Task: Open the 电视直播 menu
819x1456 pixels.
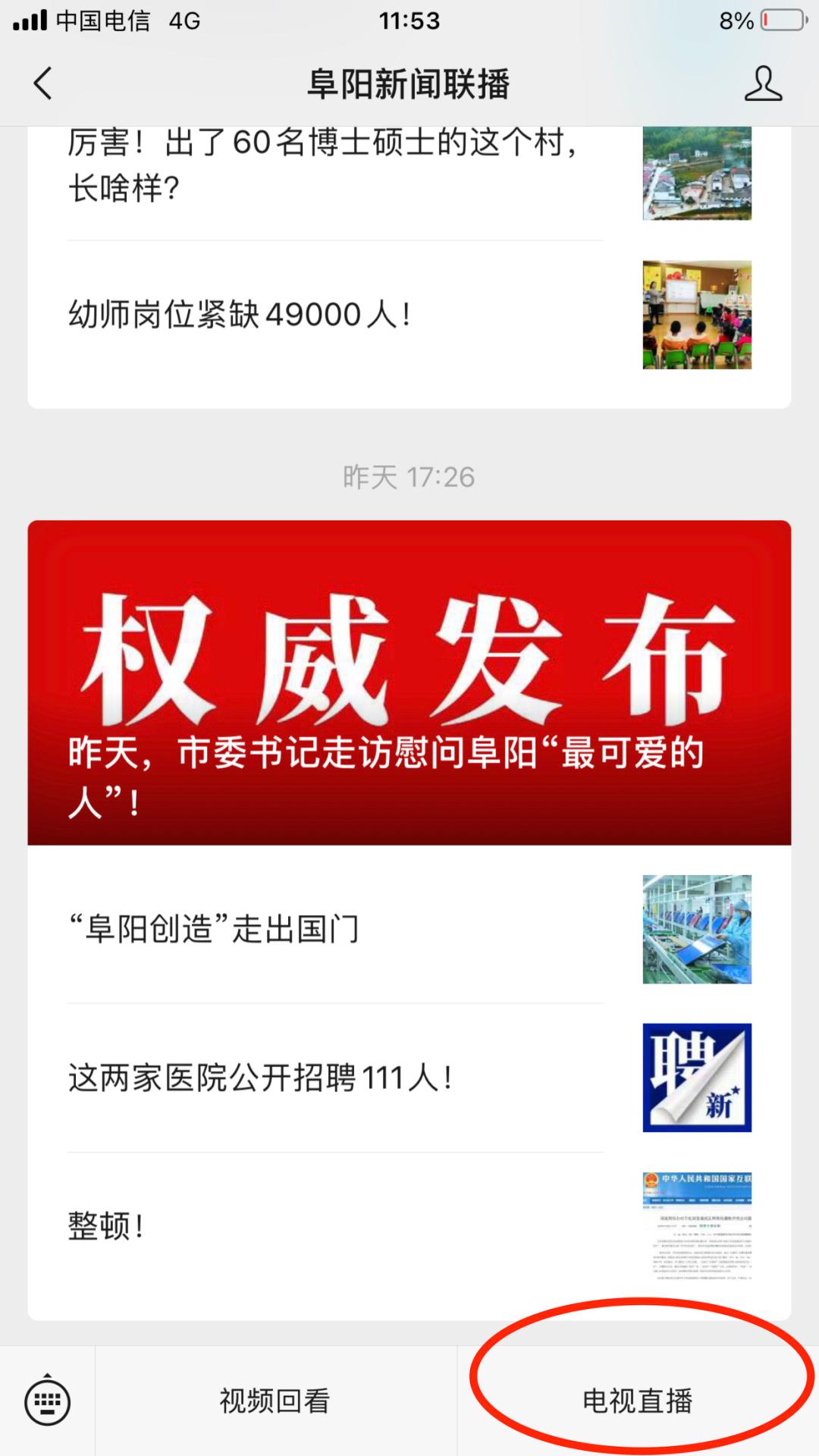Action: pos(637,1401)
